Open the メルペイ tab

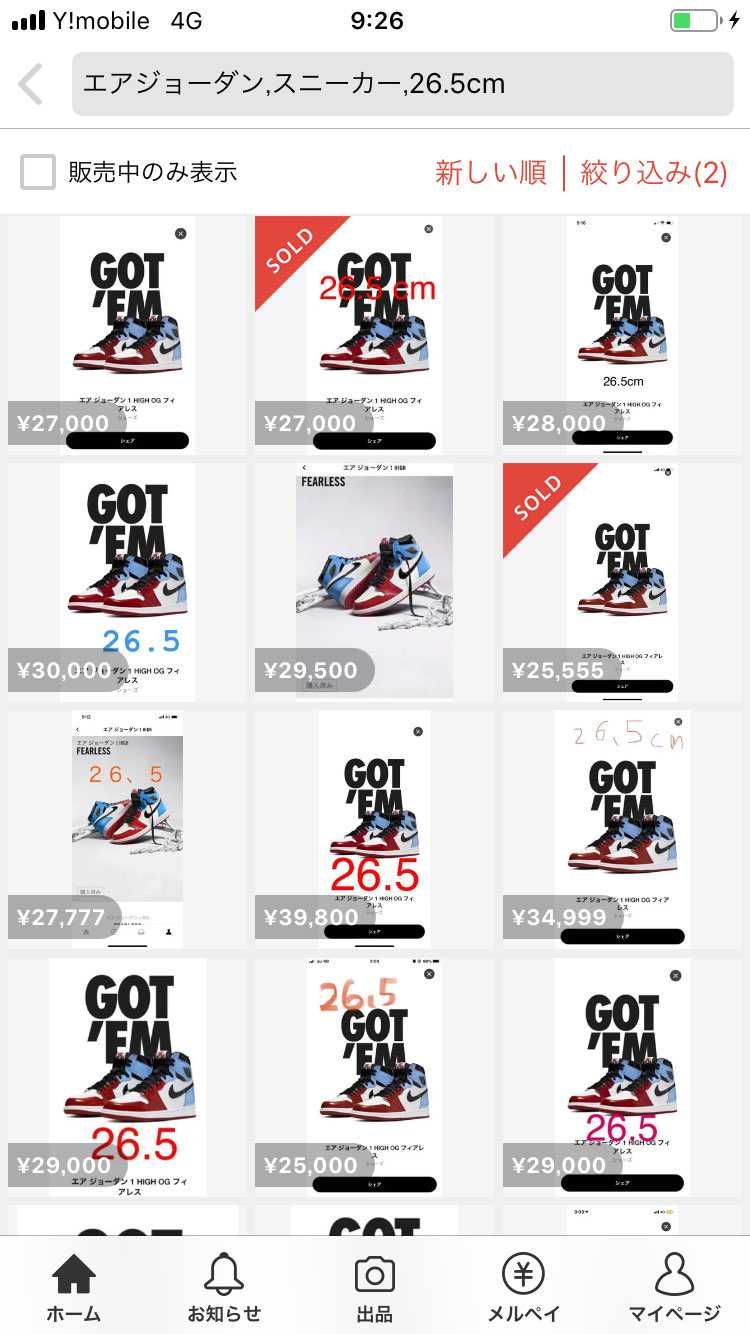(524, 1288)
